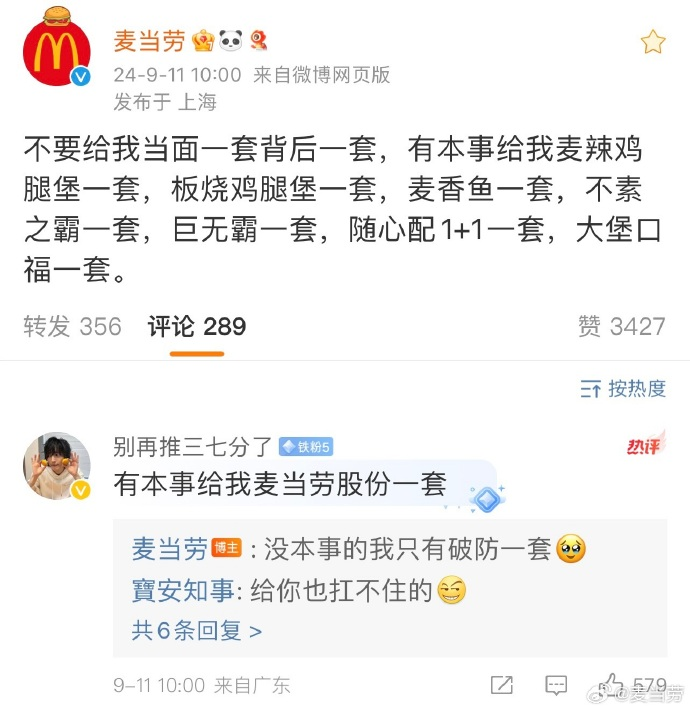
Task: Share the comment from 别再推三七分了
Action: (502, 685)
